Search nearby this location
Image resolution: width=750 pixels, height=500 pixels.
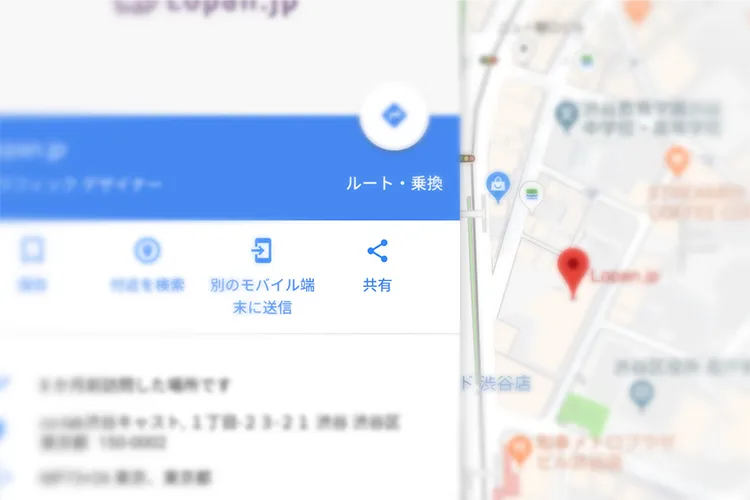click(x=148, y=264)
